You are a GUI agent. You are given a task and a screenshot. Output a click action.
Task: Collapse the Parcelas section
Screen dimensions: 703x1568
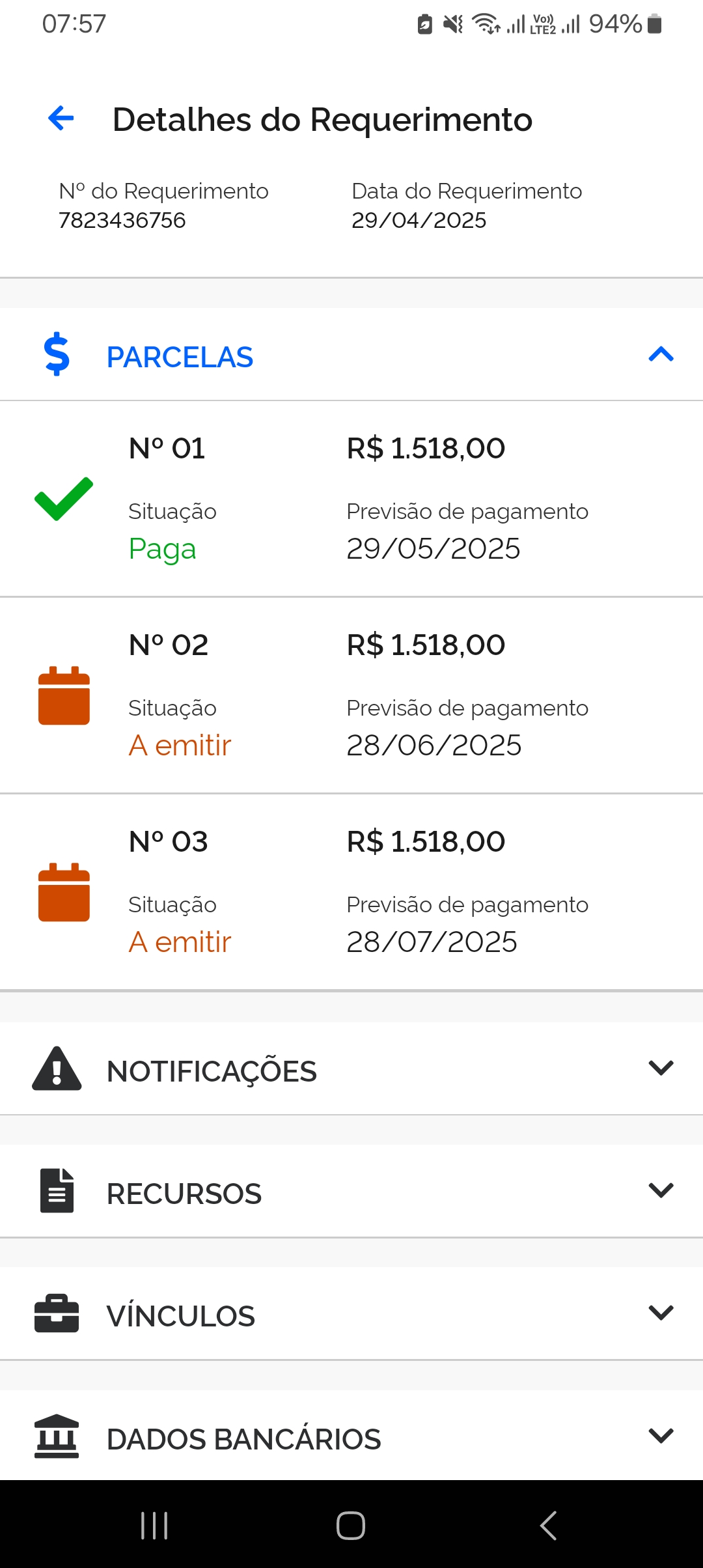click(351, 355)
